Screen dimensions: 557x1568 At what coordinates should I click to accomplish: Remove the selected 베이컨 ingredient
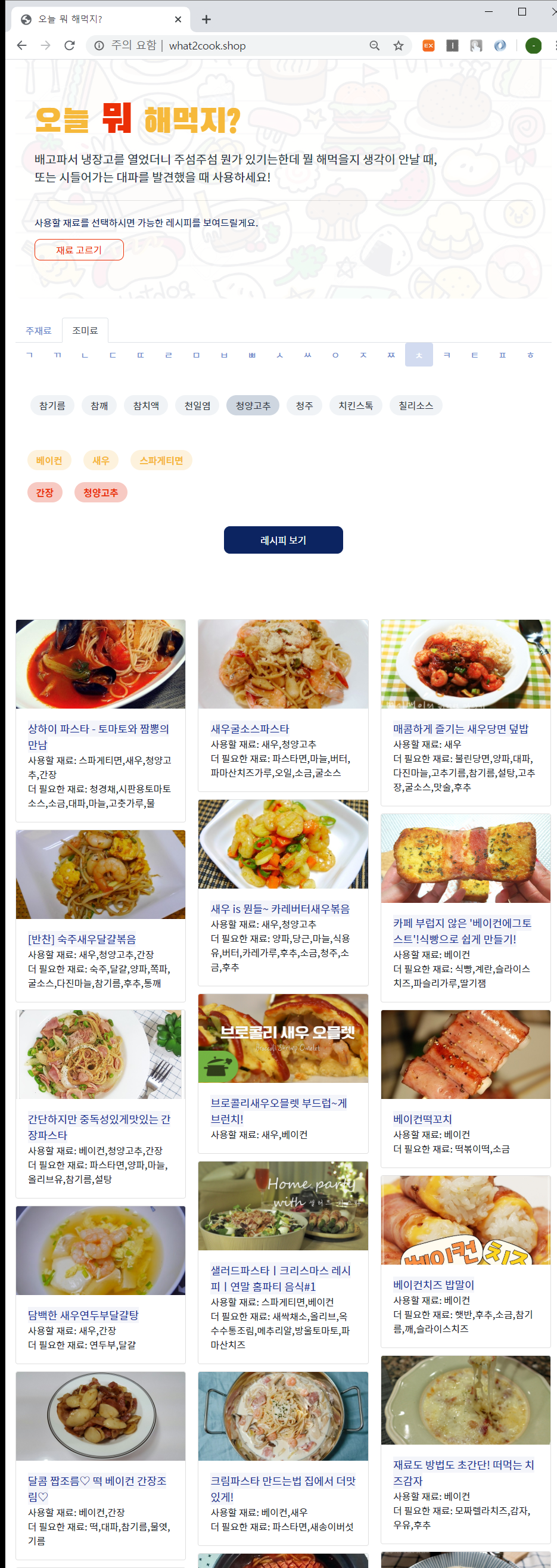pyautogui.click(x=49, y=460)
